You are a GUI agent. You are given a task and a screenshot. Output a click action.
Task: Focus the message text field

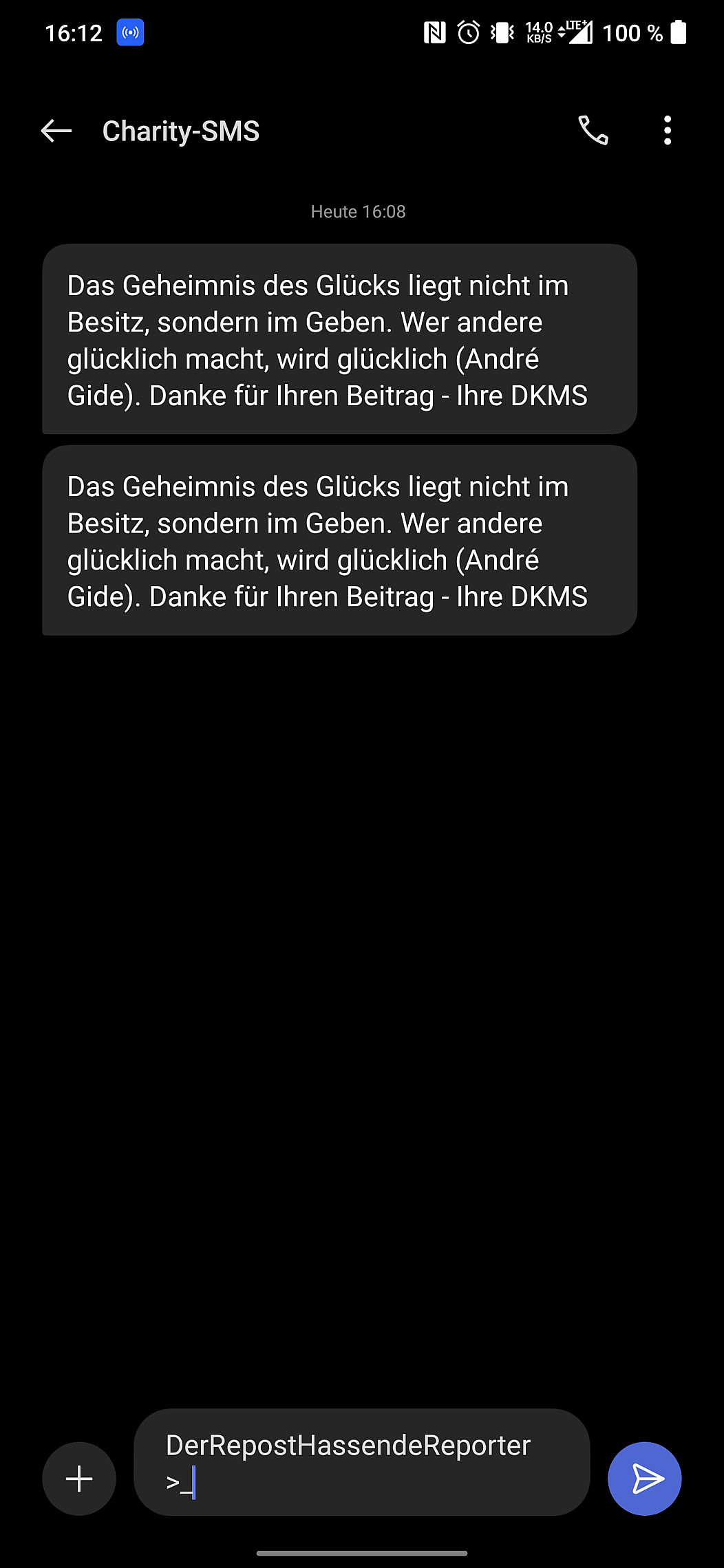[x=361, y=1462]
